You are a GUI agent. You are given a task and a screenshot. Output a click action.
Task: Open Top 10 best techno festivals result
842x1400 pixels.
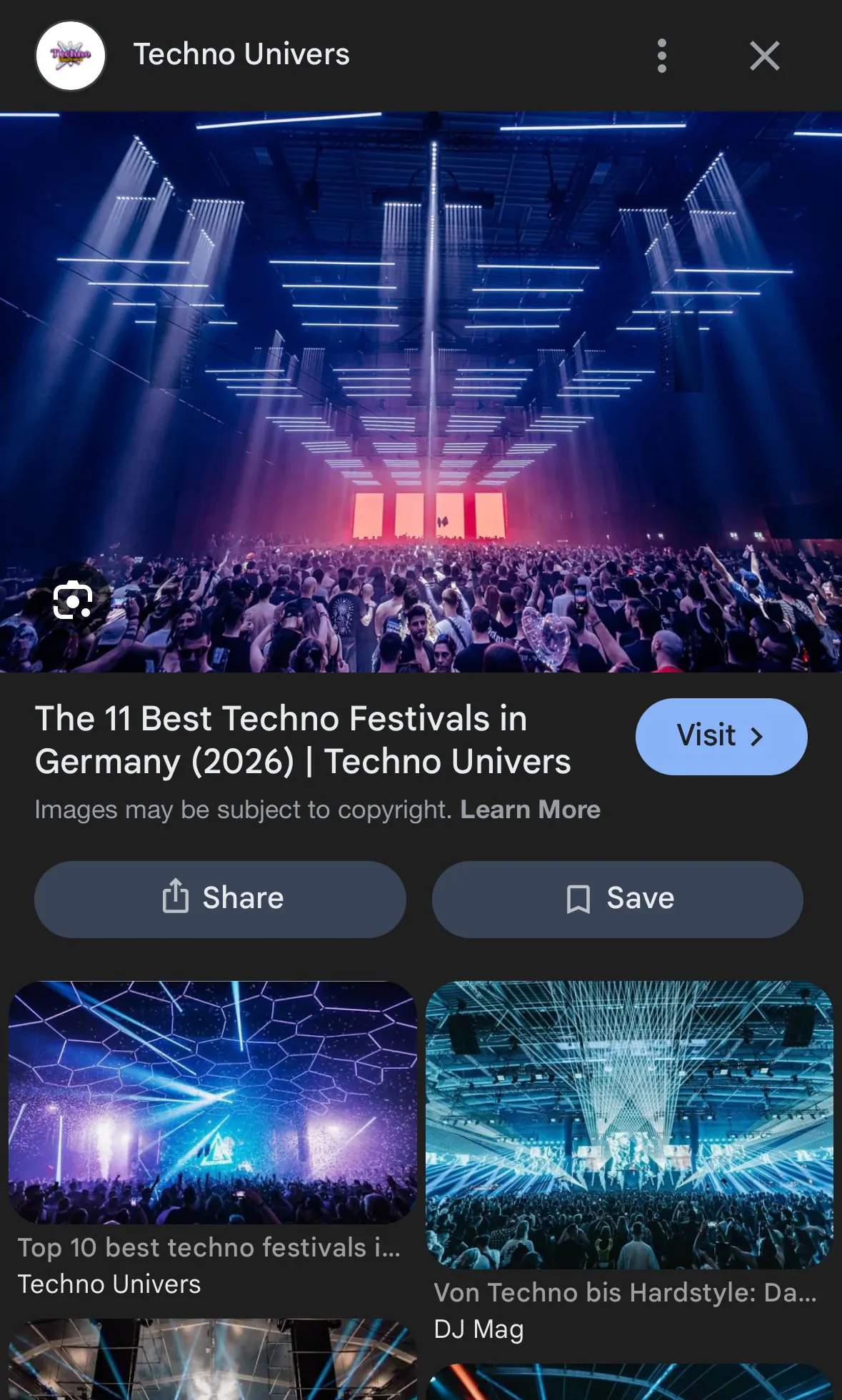212,1103
